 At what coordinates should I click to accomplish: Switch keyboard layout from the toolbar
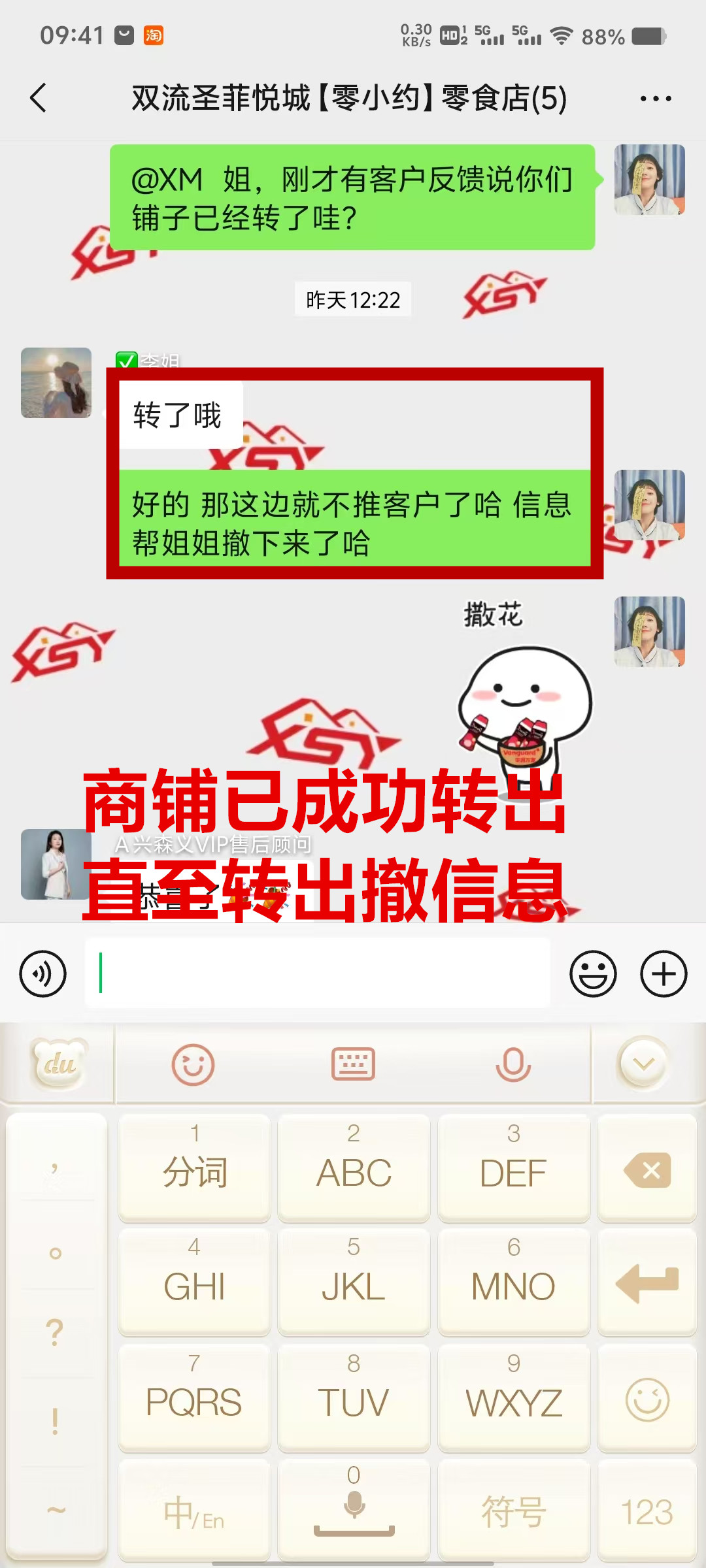coord(353,1065)
